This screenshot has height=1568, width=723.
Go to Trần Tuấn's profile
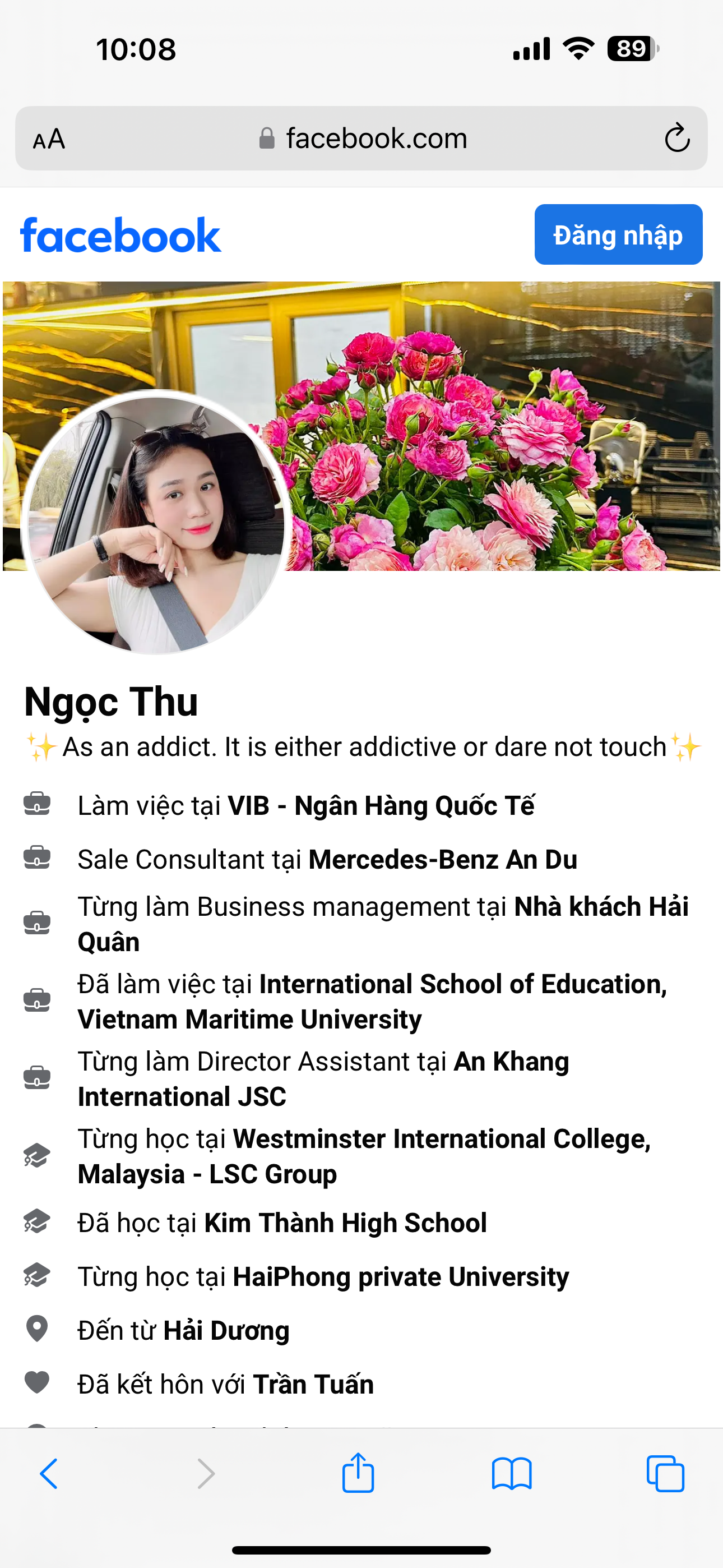[313, 1384]
